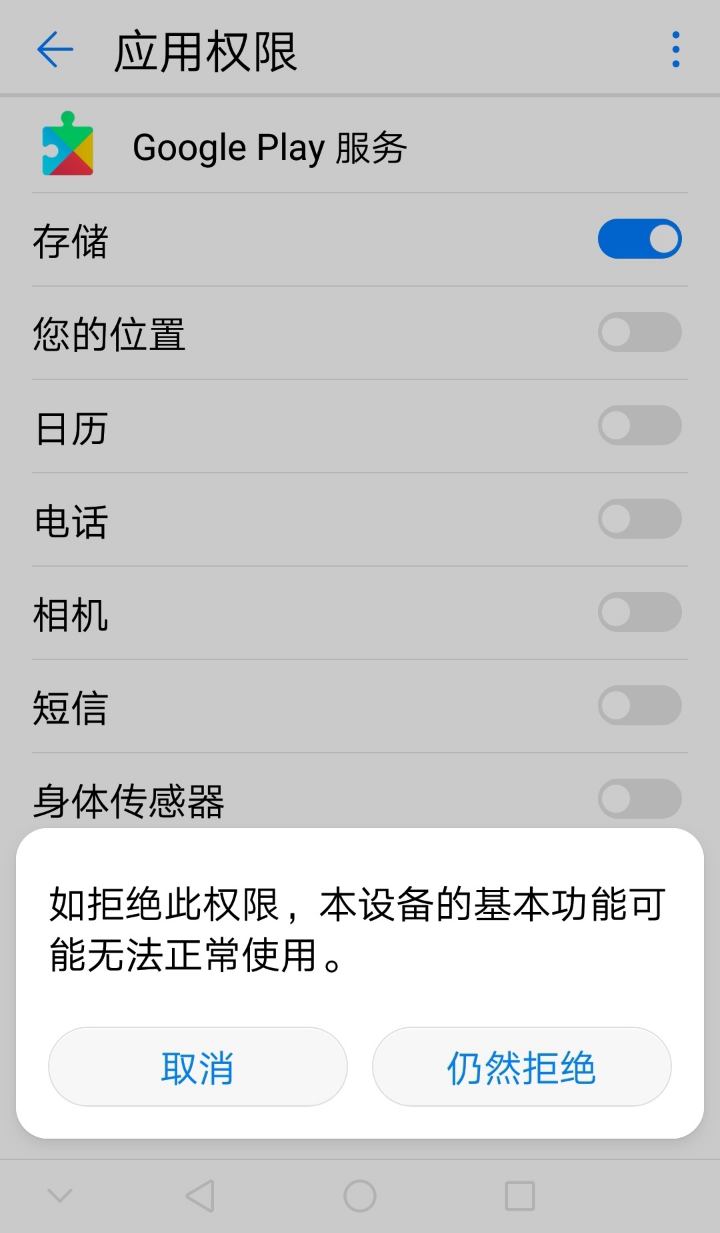Open the three-dot overflow menu
The height and width of the screenshot is (1233, 720).
(x=676, y=49)
